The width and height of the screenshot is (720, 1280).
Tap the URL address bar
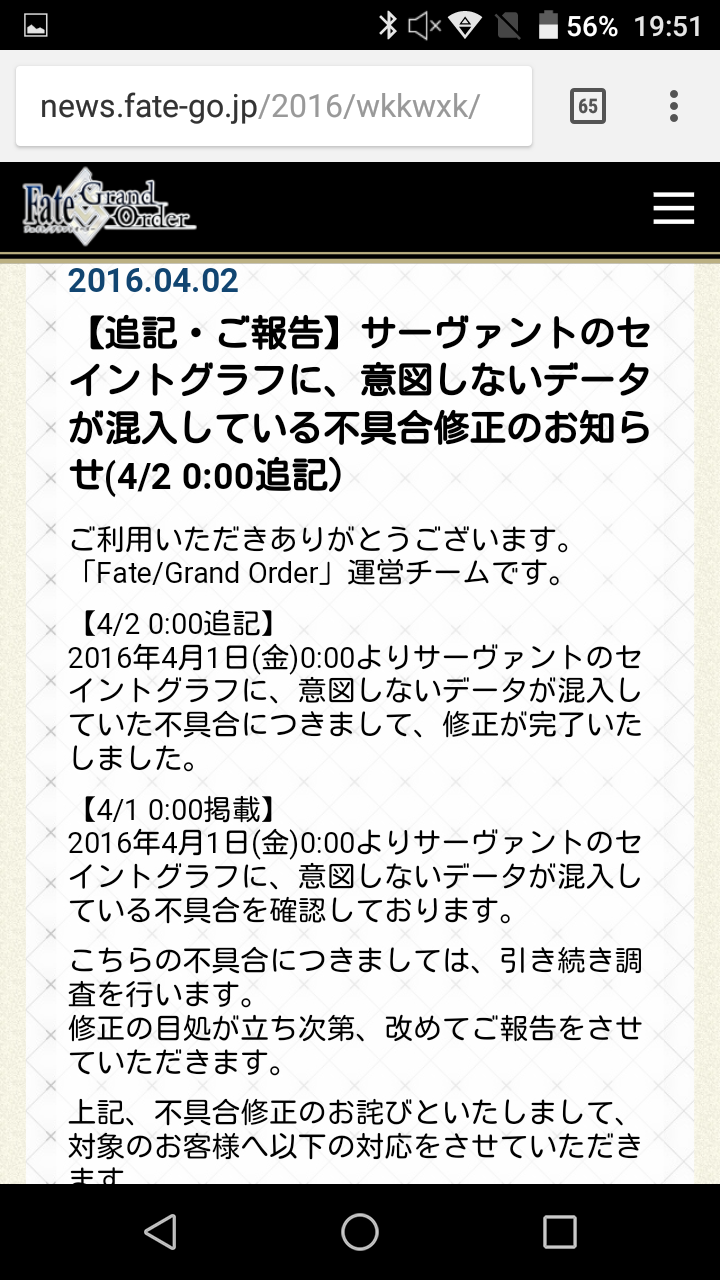point(270,106)
